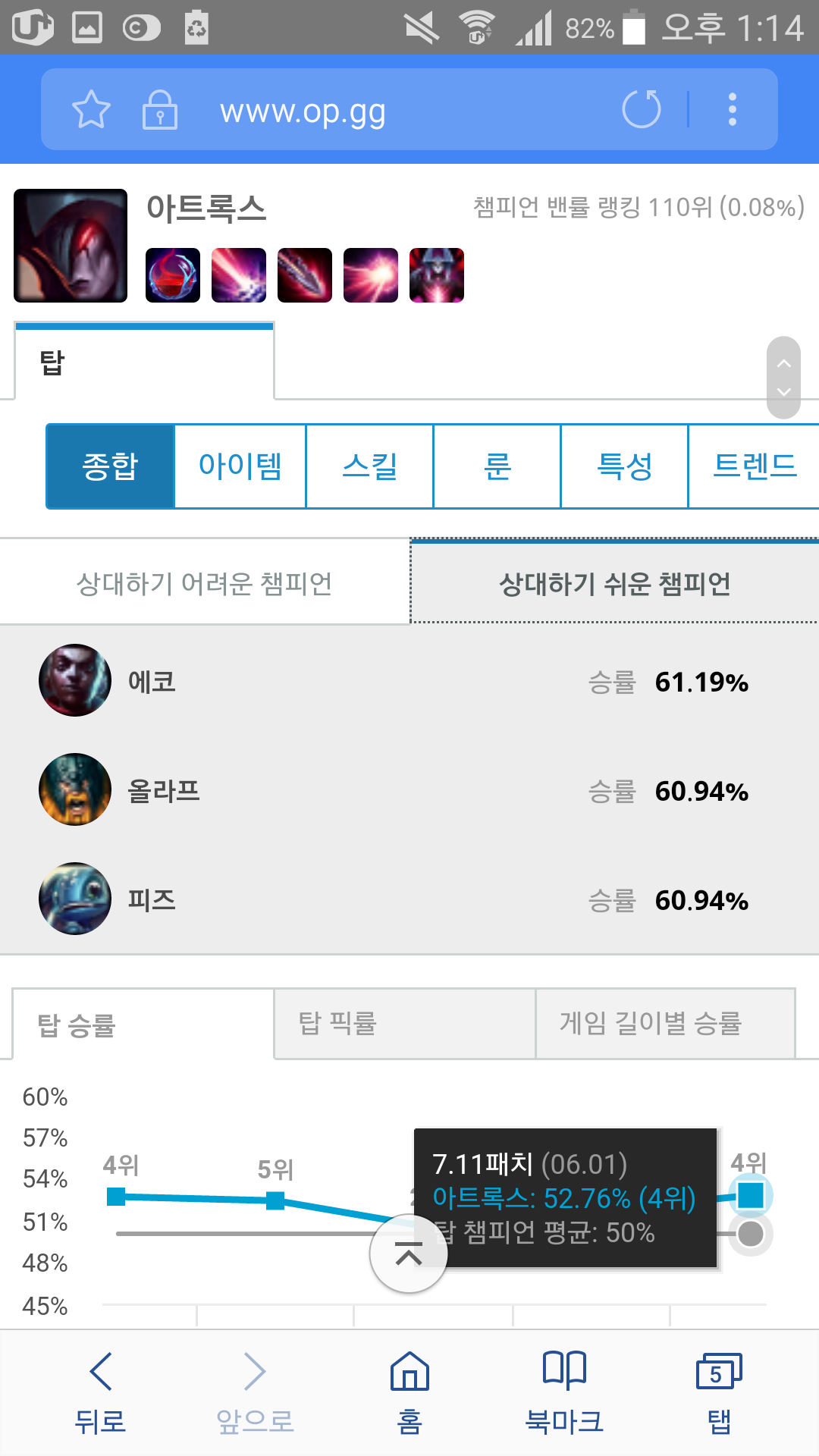Viewport: 819px width, 1456px height.
Task: Switch chart to 탑 픽률
Action: tap(405, 1024)
